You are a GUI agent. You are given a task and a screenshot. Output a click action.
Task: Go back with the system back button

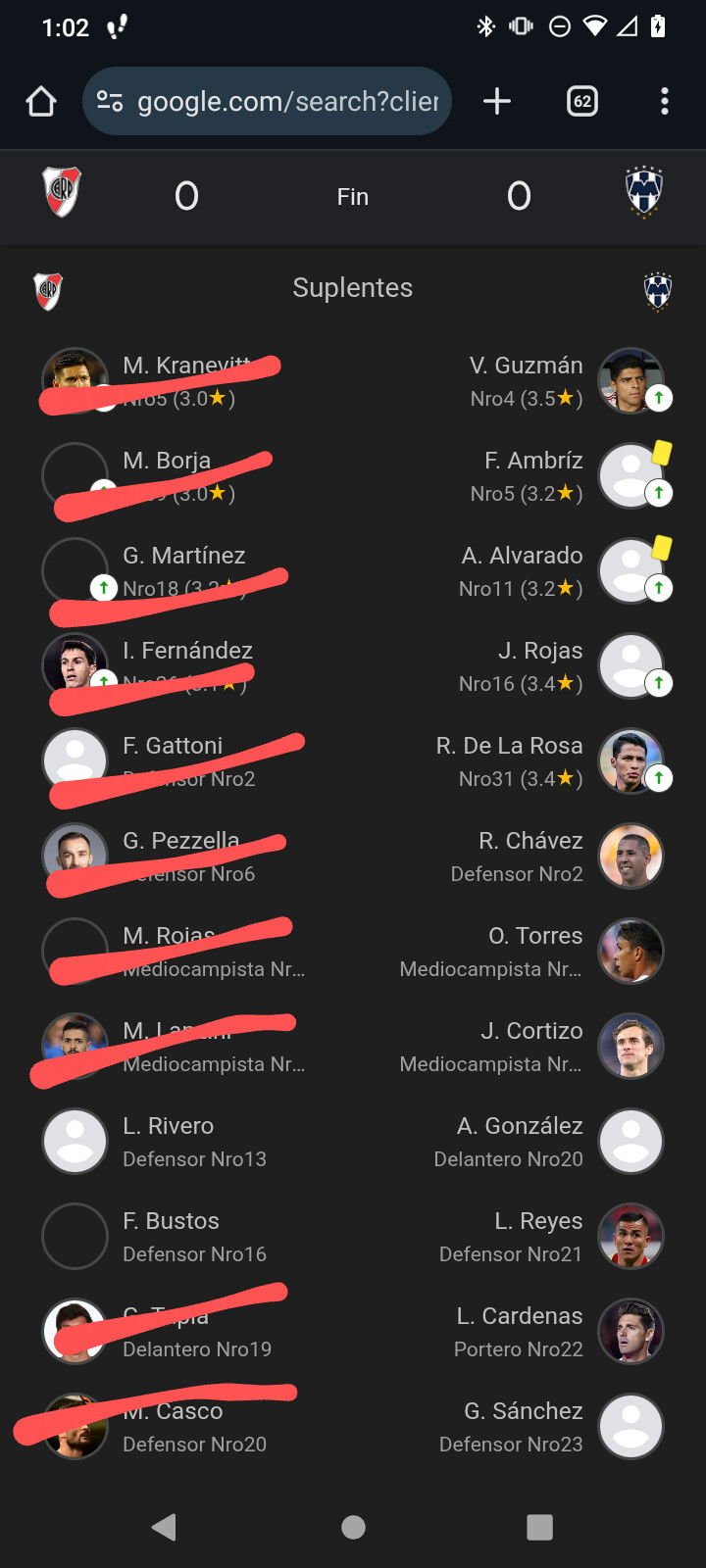click(x=165, y=1527)
